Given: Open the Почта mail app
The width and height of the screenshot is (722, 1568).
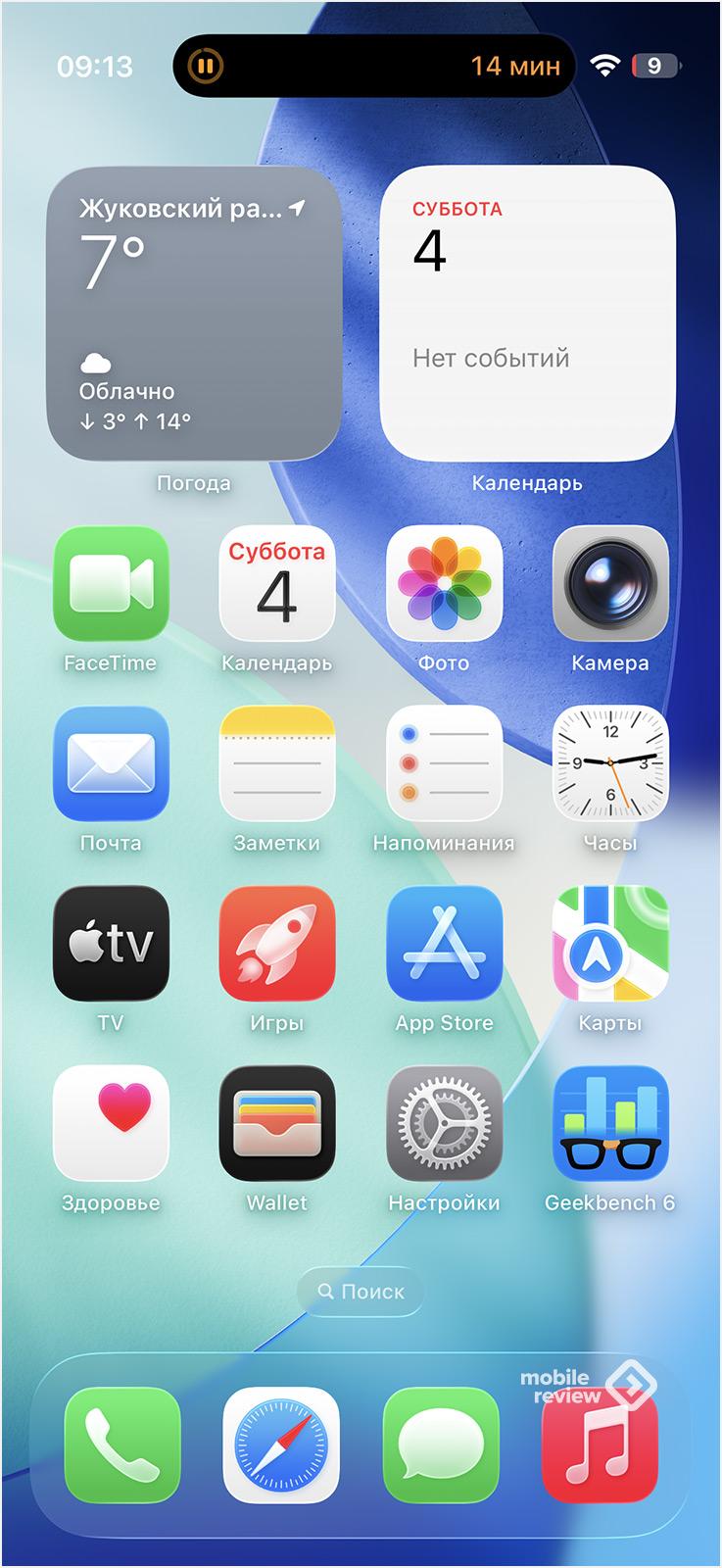Looking at the screenshot, I should pyautogui.click(x=111, y=763).
